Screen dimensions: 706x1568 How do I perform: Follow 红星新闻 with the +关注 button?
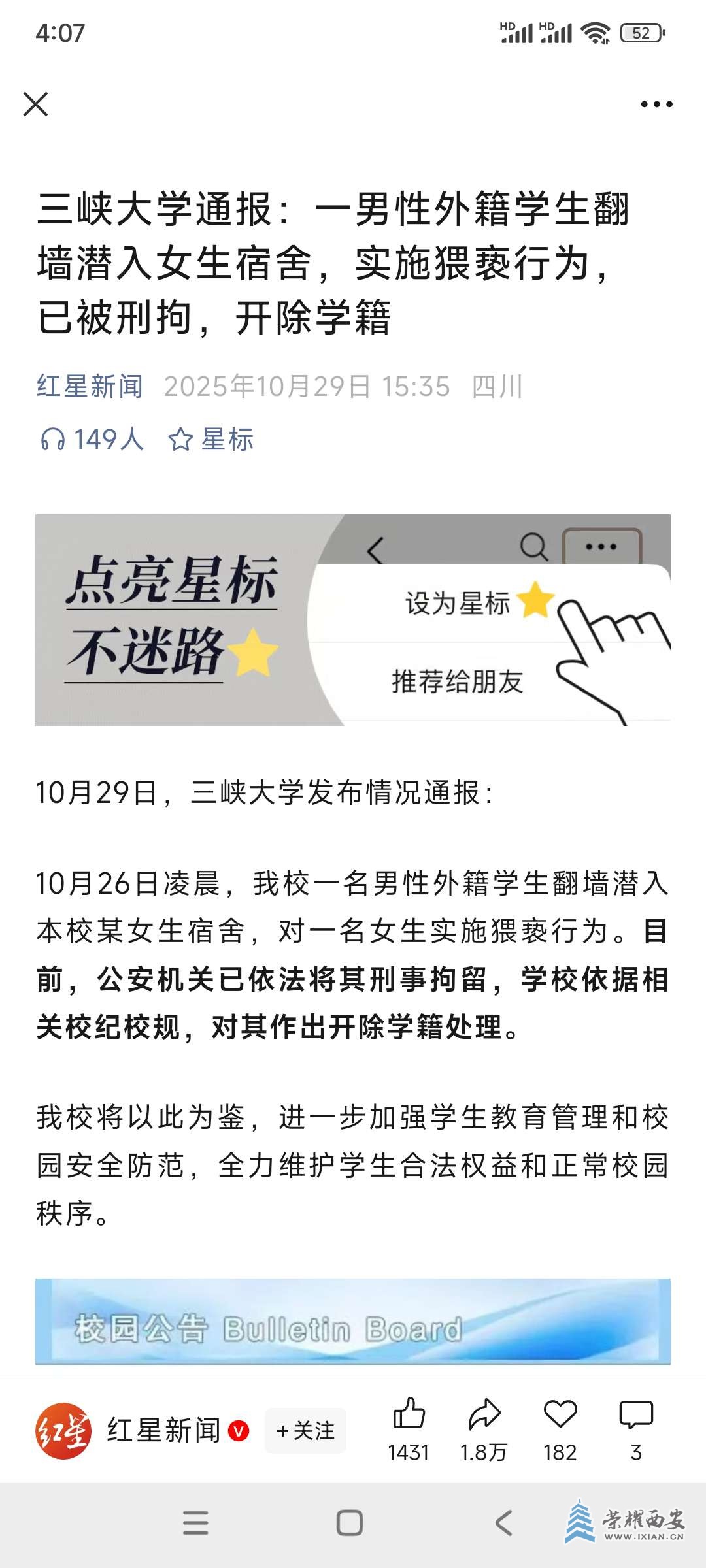305,1430
